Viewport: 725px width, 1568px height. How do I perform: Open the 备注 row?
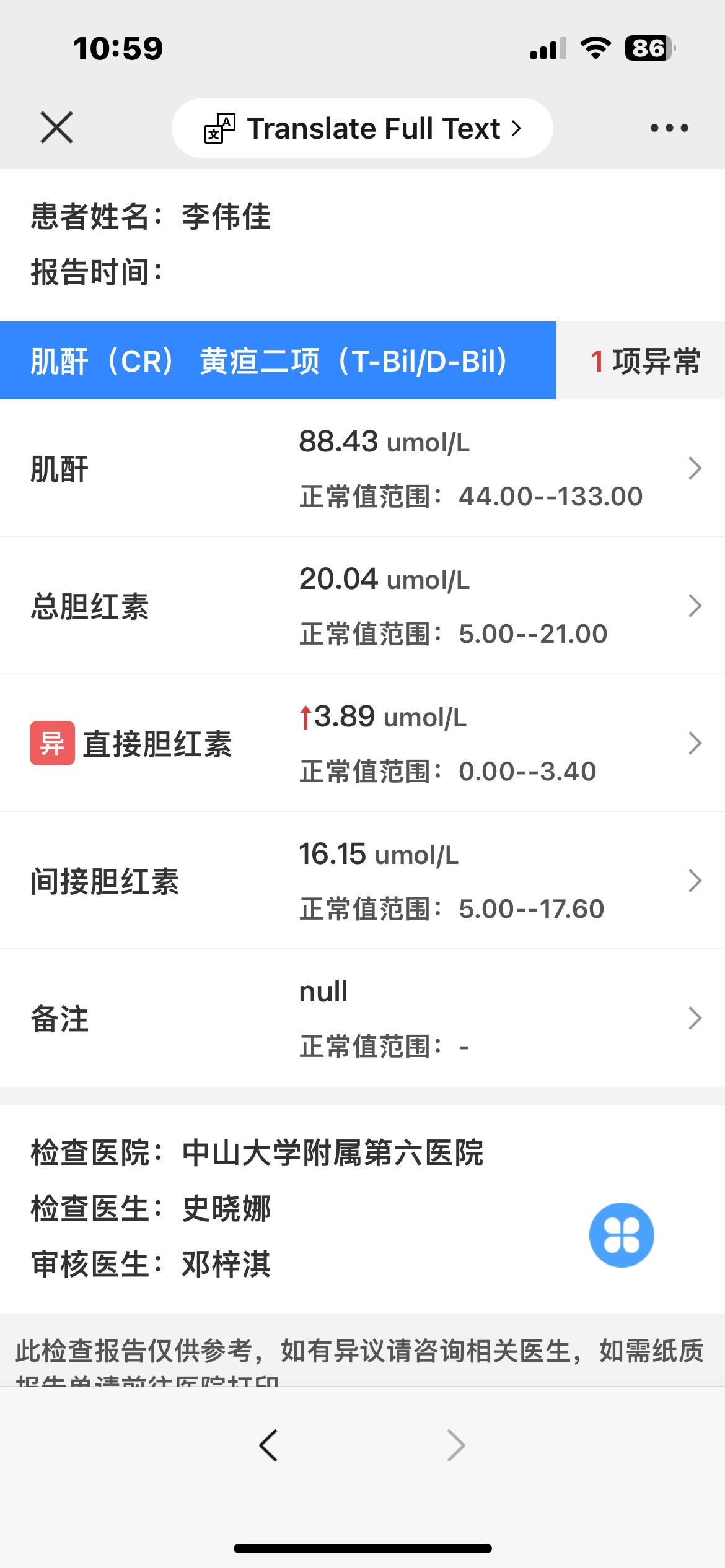[x=362, y=1018]
